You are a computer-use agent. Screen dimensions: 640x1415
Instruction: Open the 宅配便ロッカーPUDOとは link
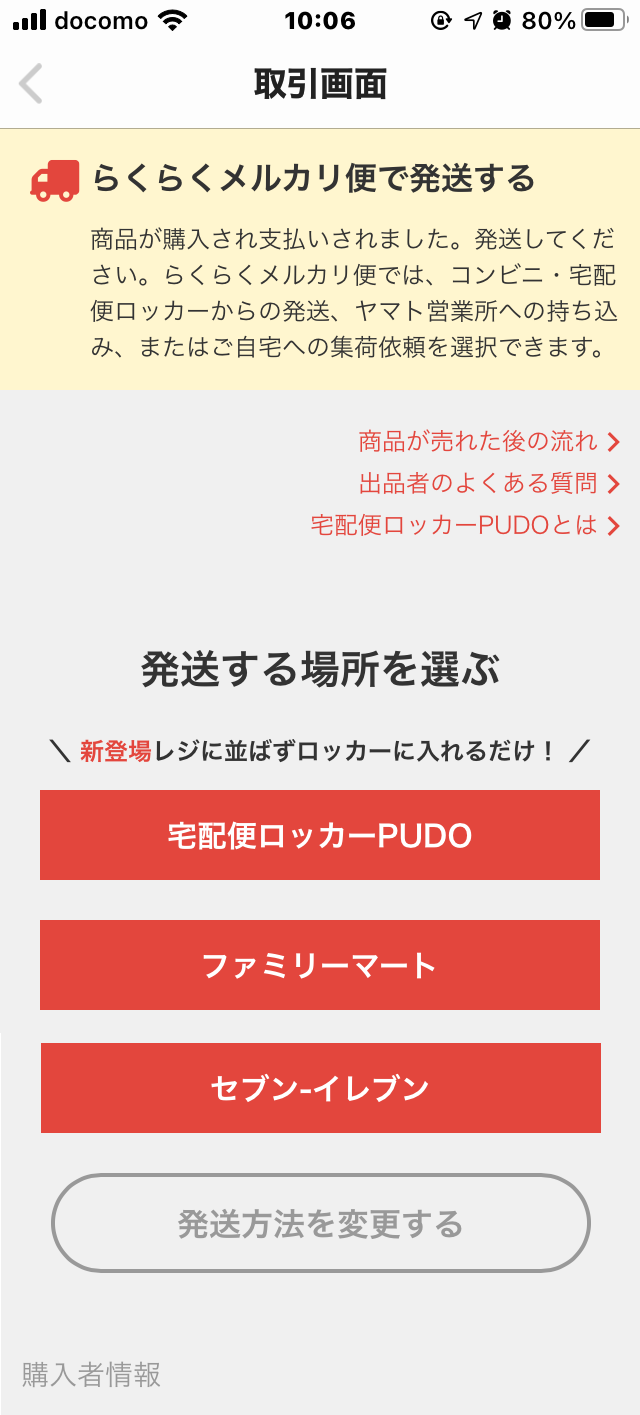pyautogui.click(x=466, y=524)
